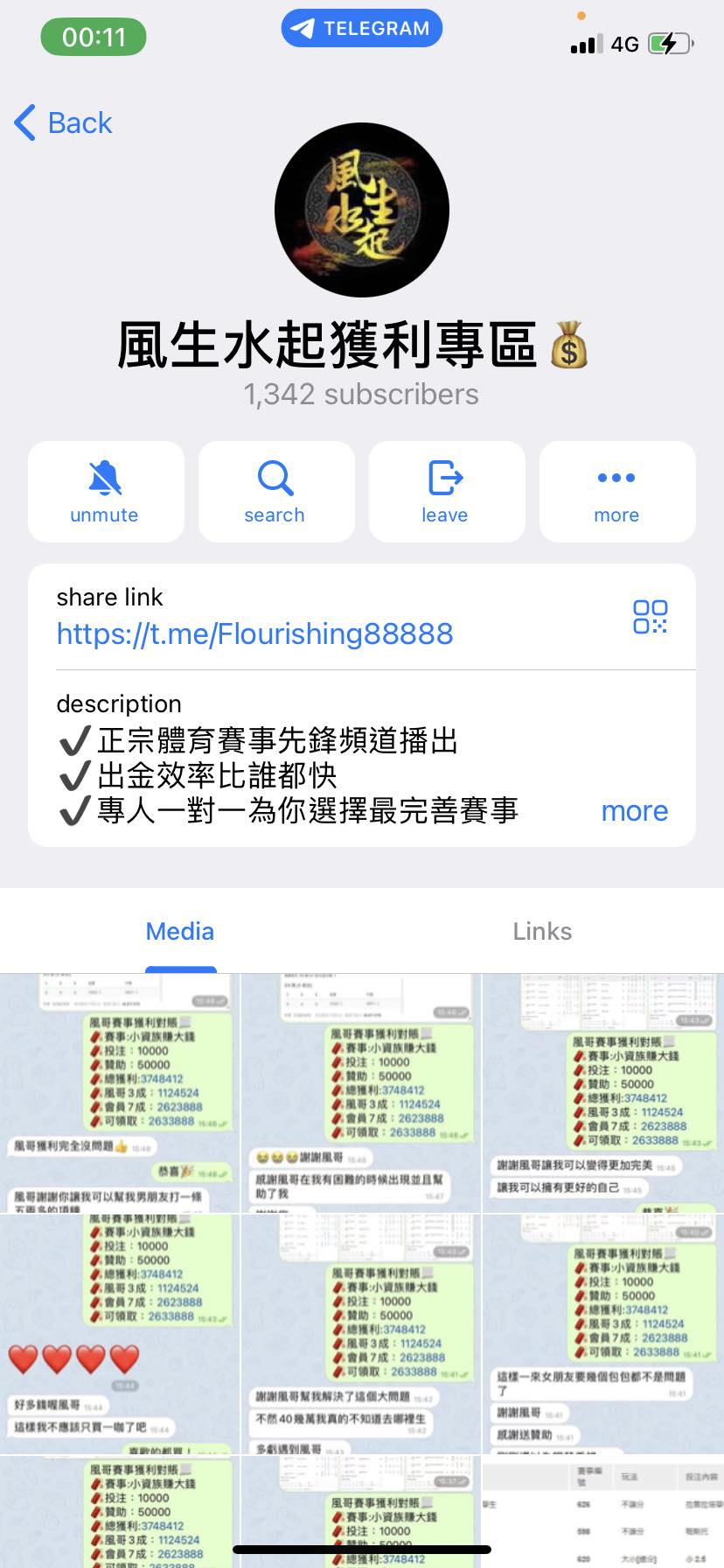724x1568 pixels.
Task: Unmute this channel's notifications
Action: pyautogui.click(x=106, y=491)
